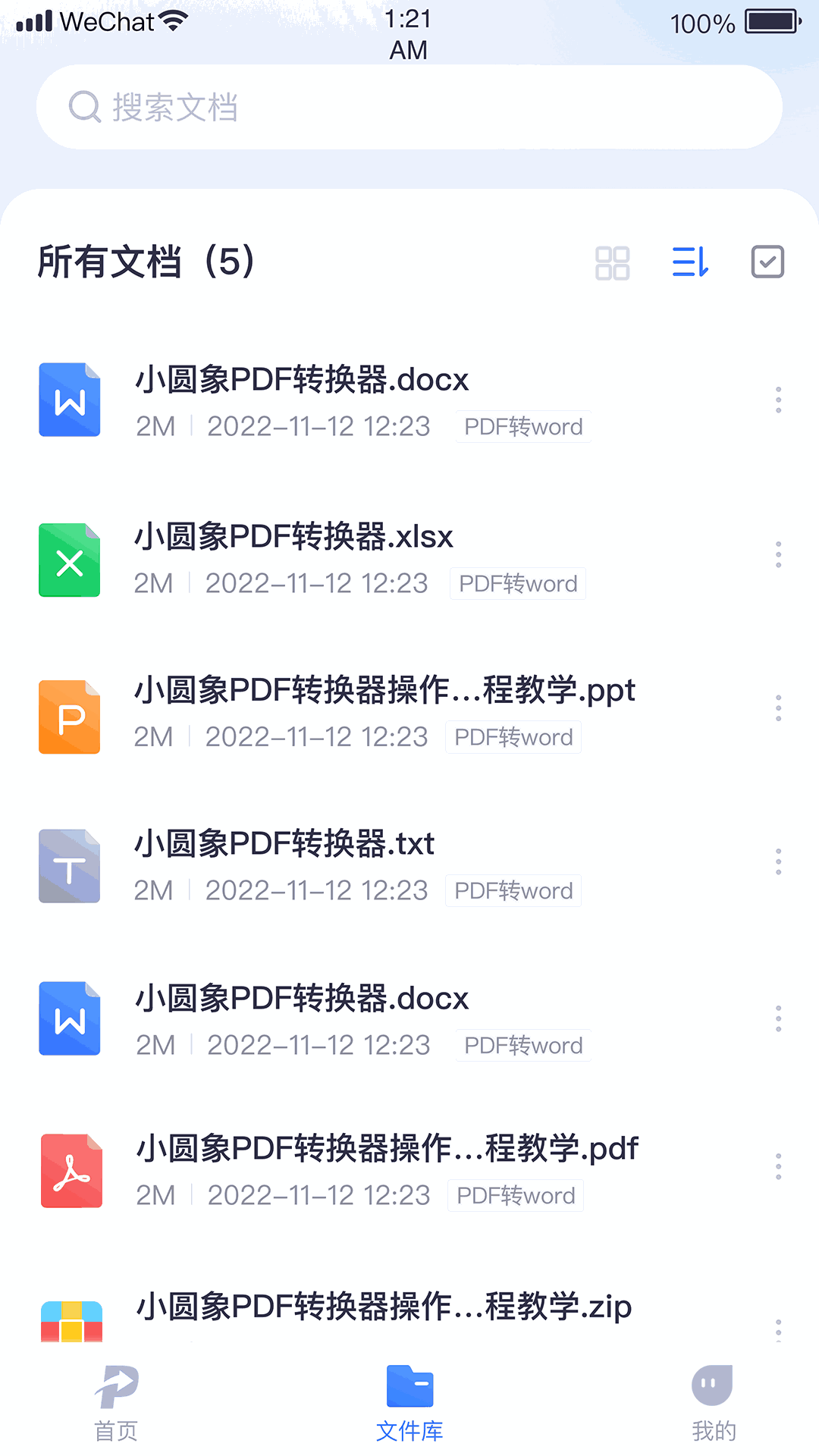Open the 程教学.zip archive
Screen dimensions: 819x1456
pyautogui.click(x=384, y=1307)
